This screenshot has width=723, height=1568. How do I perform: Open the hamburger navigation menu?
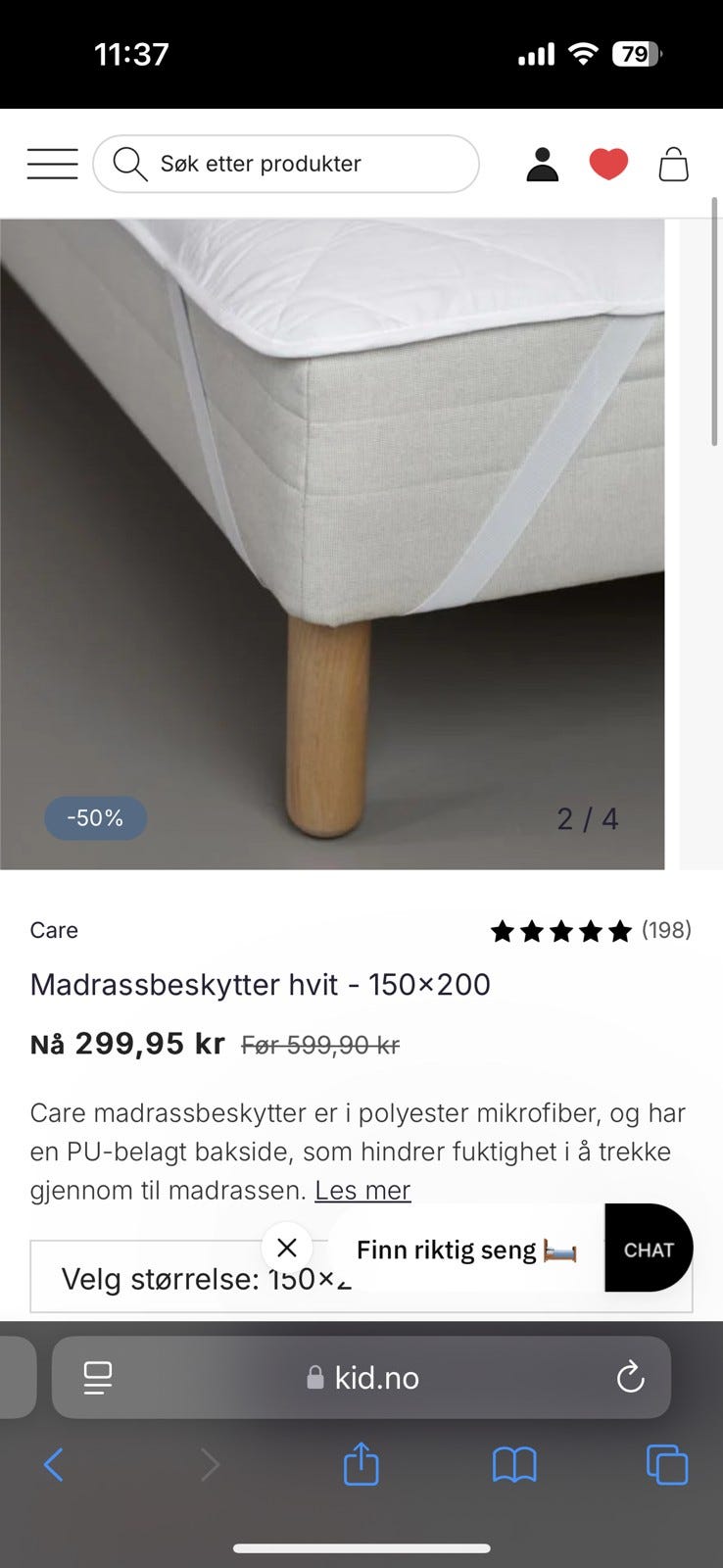[x=52, y=164]
